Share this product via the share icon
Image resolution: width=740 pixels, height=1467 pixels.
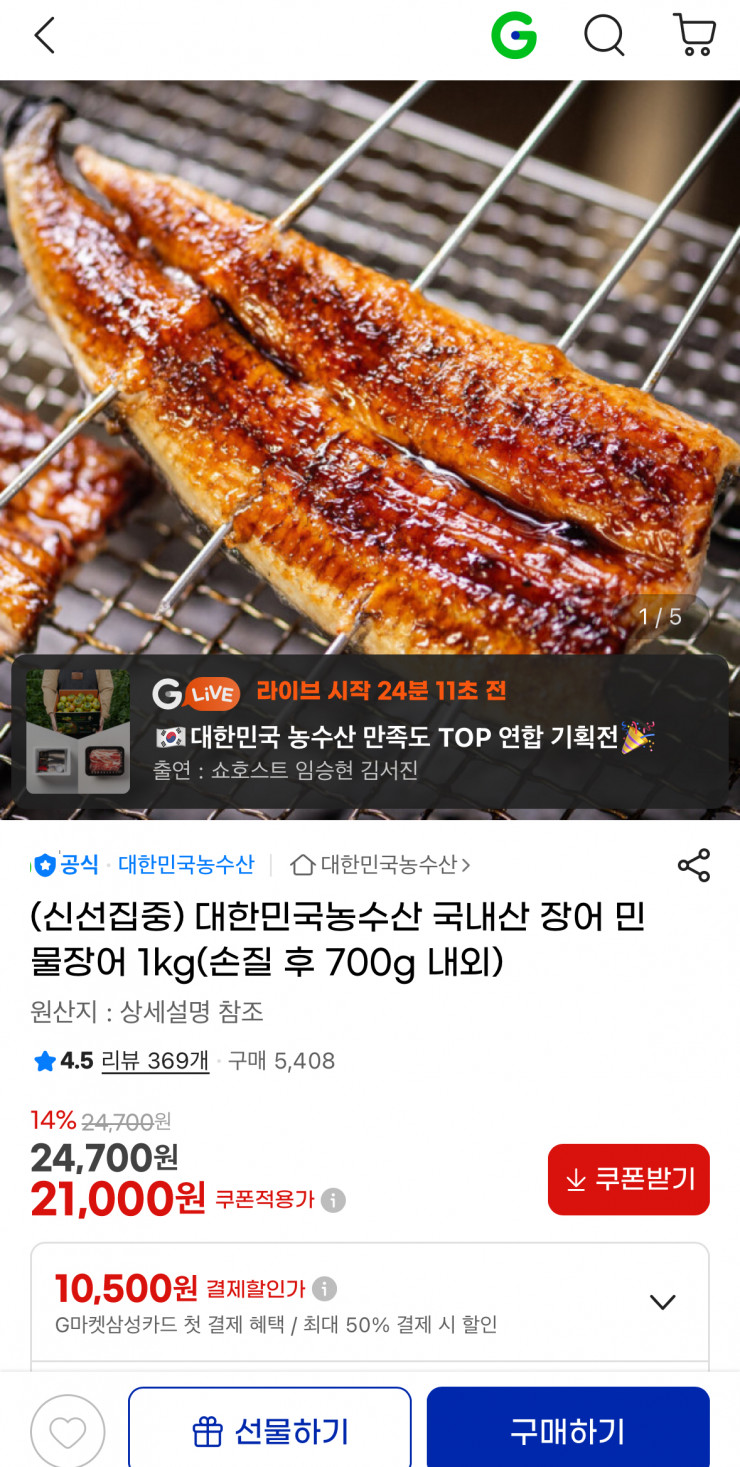695,867
